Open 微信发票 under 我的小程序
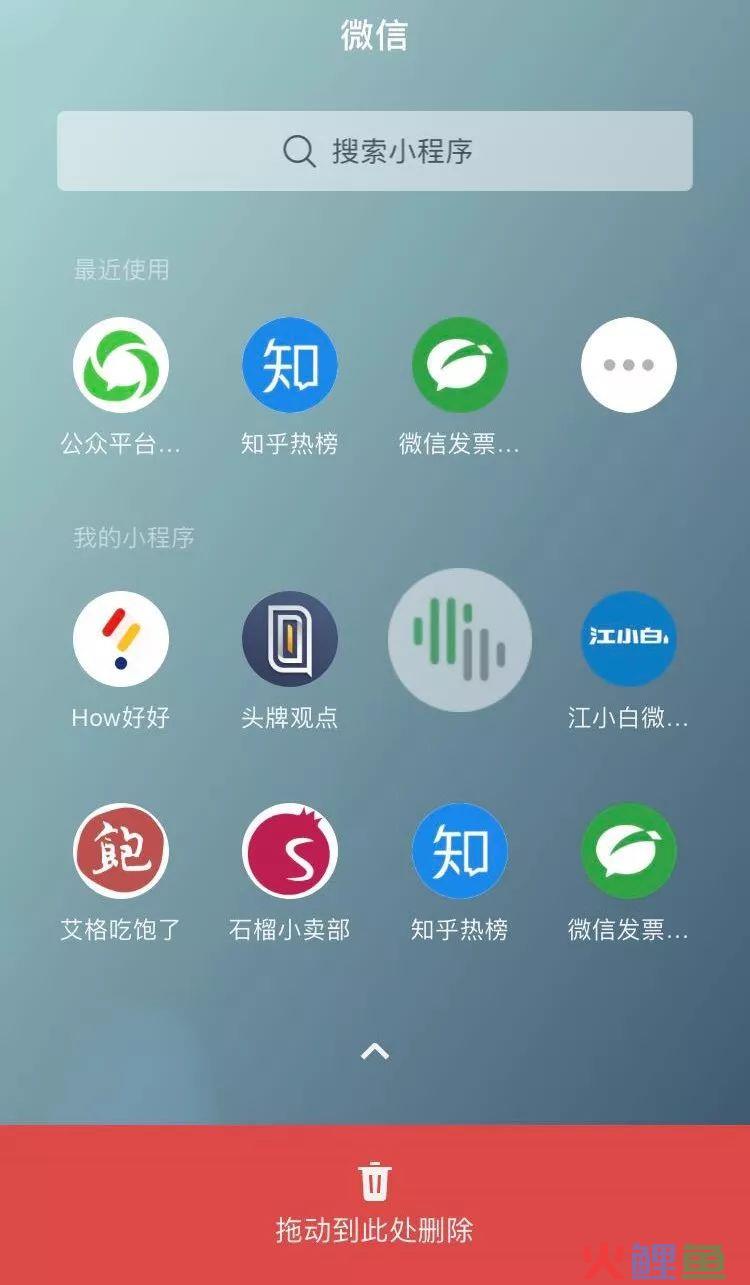This screenshot has width=750, height=1285. tap(629, 852)
